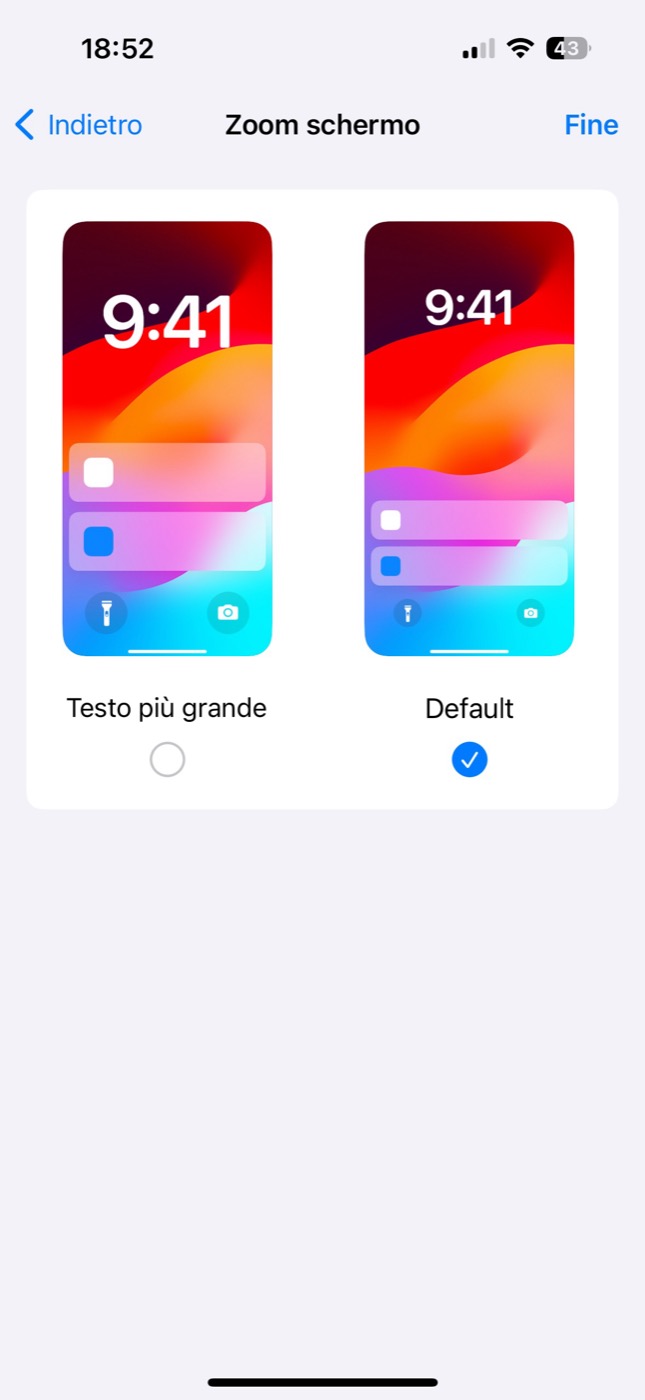The image size is (645, 1400).
Task: Select the Default radio button
Action: coord(469,760)
